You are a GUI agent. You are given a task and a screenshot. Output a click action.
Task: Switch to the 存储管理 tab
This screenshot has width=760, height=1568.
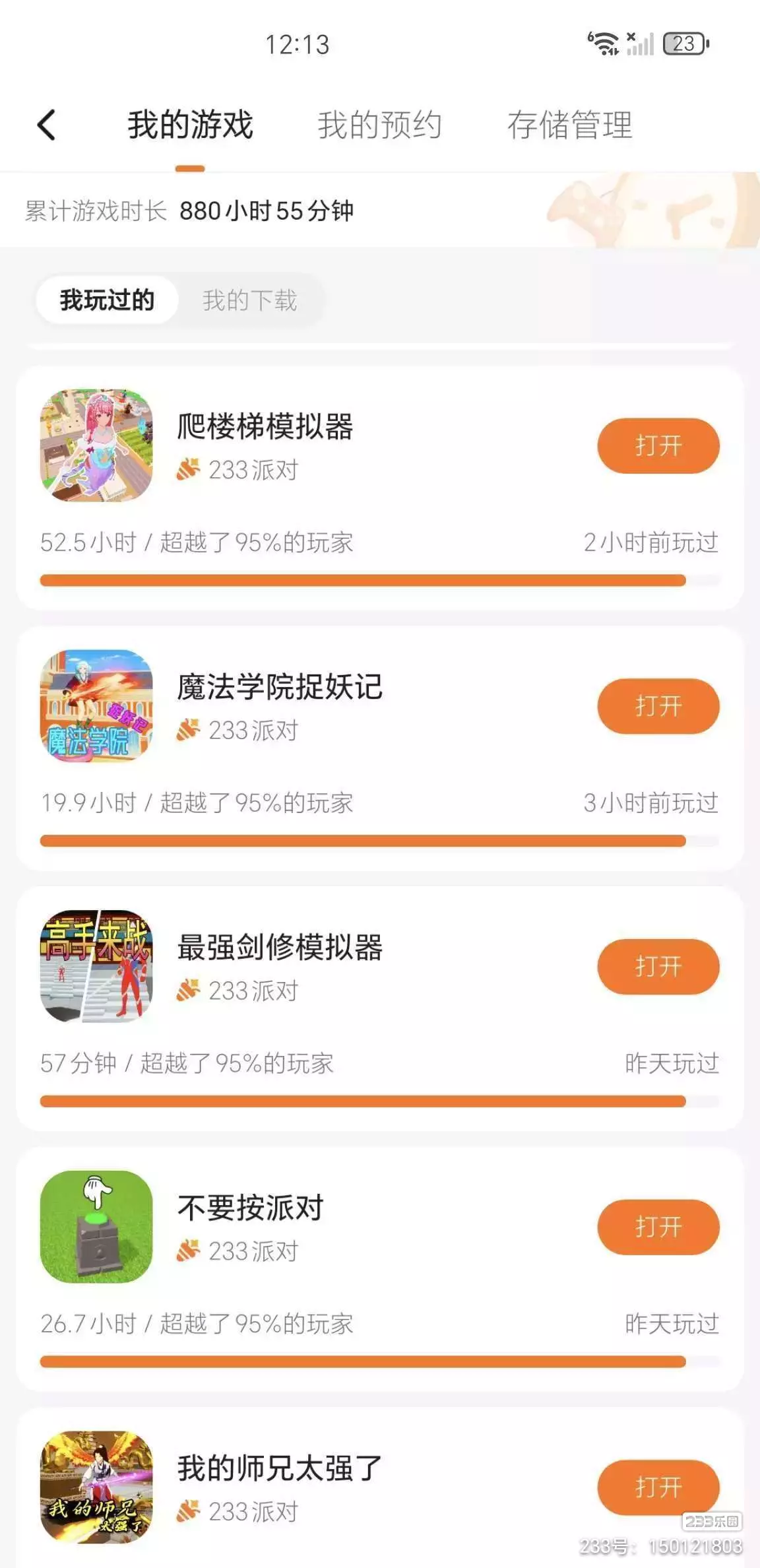569,125
